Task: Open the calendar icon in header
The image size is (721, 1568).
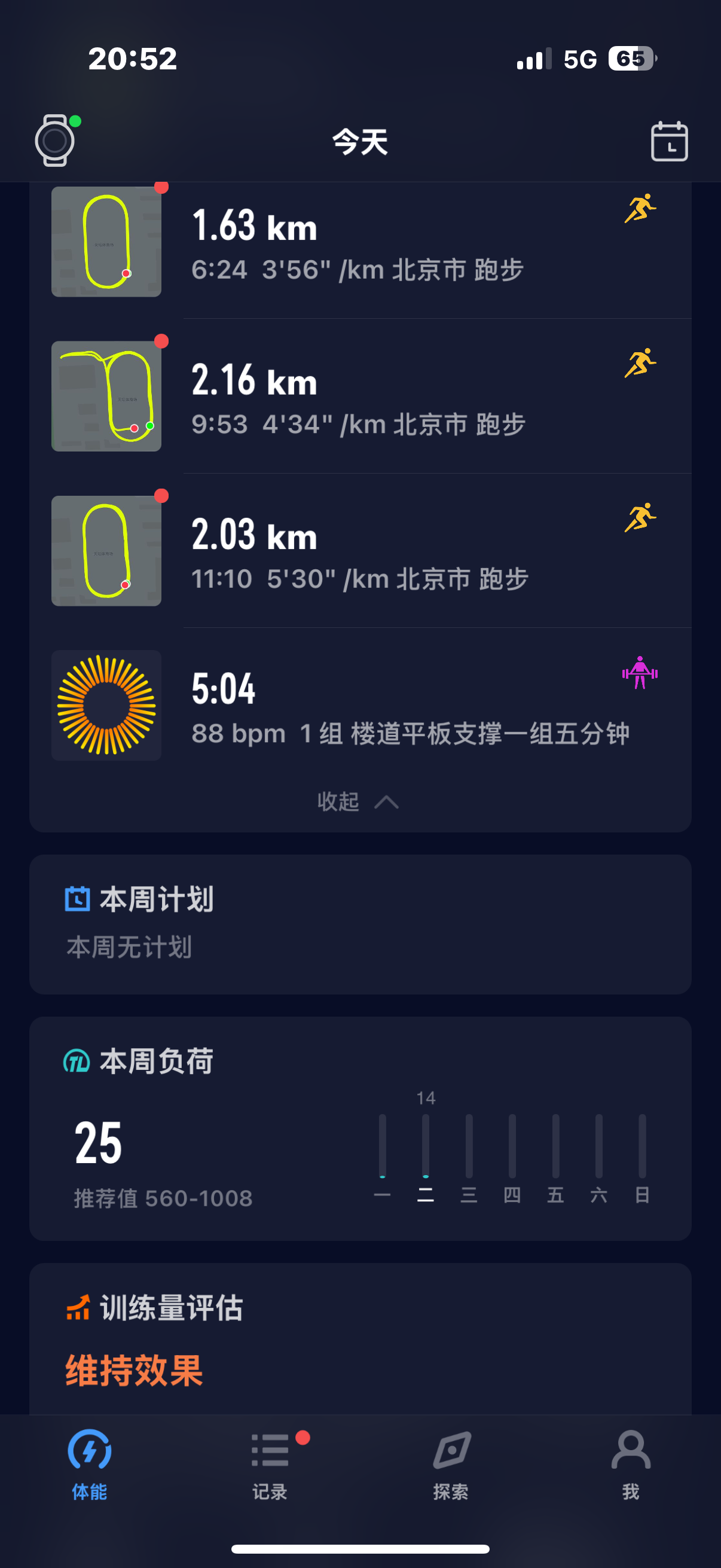Action: pyautogui.click(x=668, y=141)
